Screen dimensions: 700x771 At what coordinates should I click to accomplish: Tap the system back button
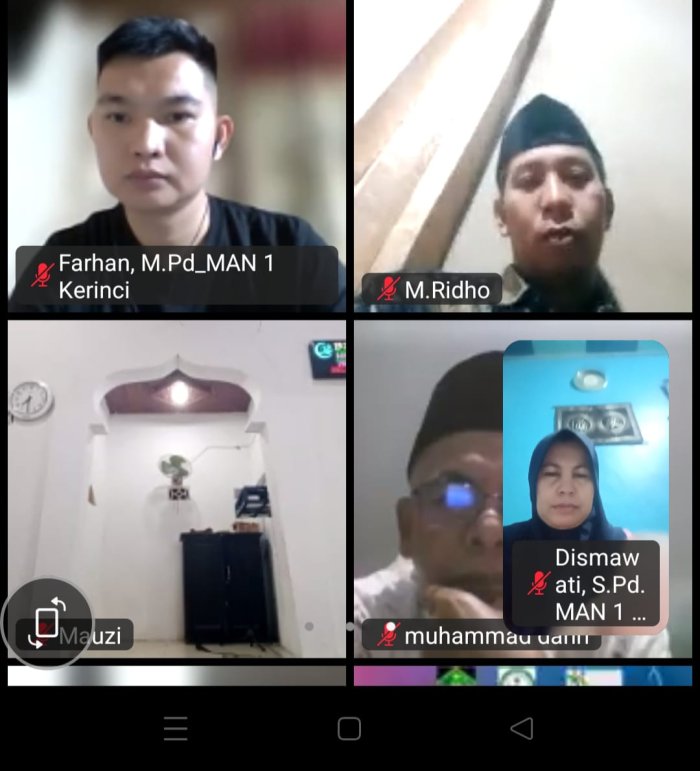[x=522, y=728]
